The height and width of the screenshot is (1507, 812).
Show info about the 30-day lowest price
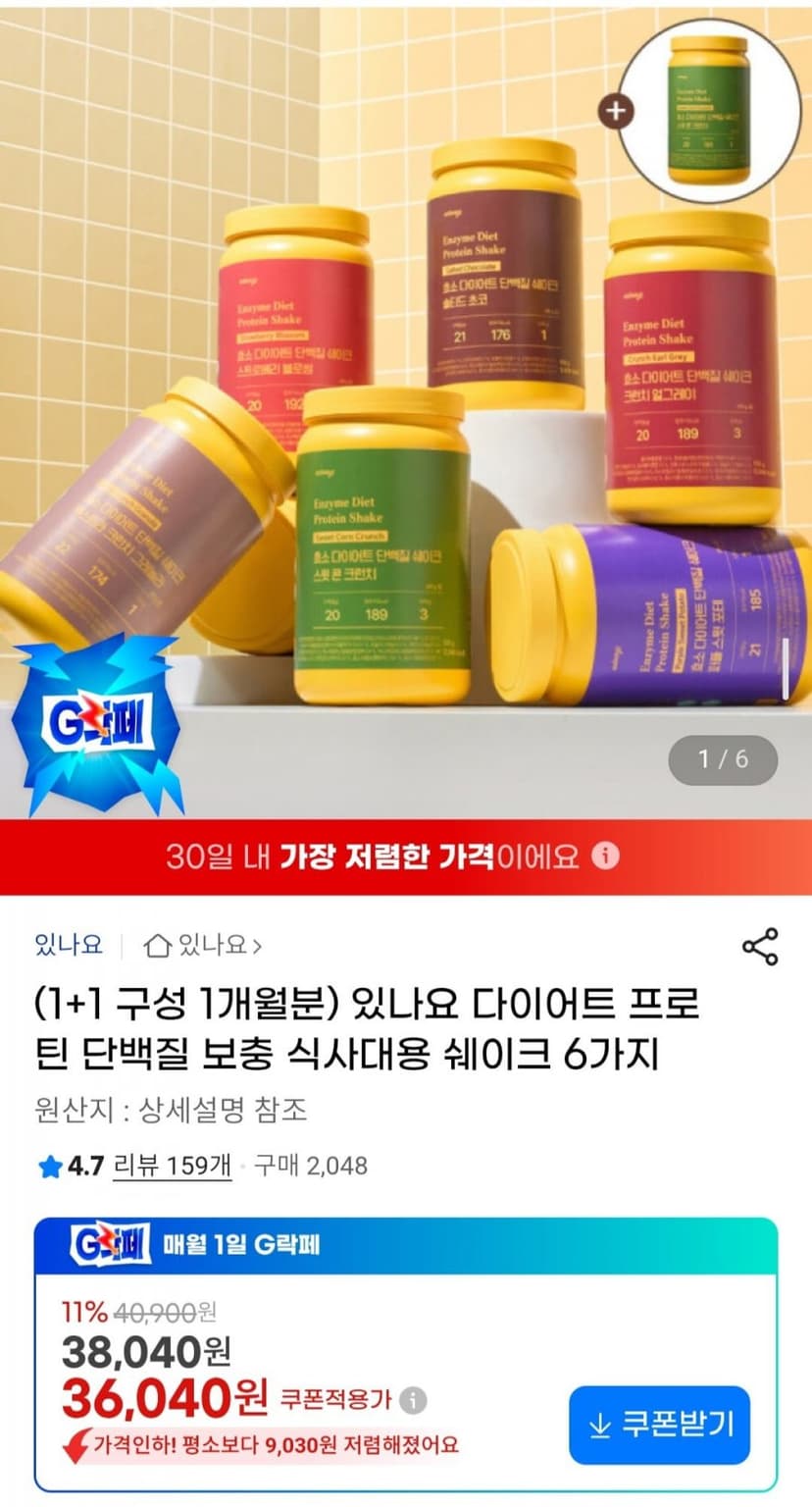point(607,856)
